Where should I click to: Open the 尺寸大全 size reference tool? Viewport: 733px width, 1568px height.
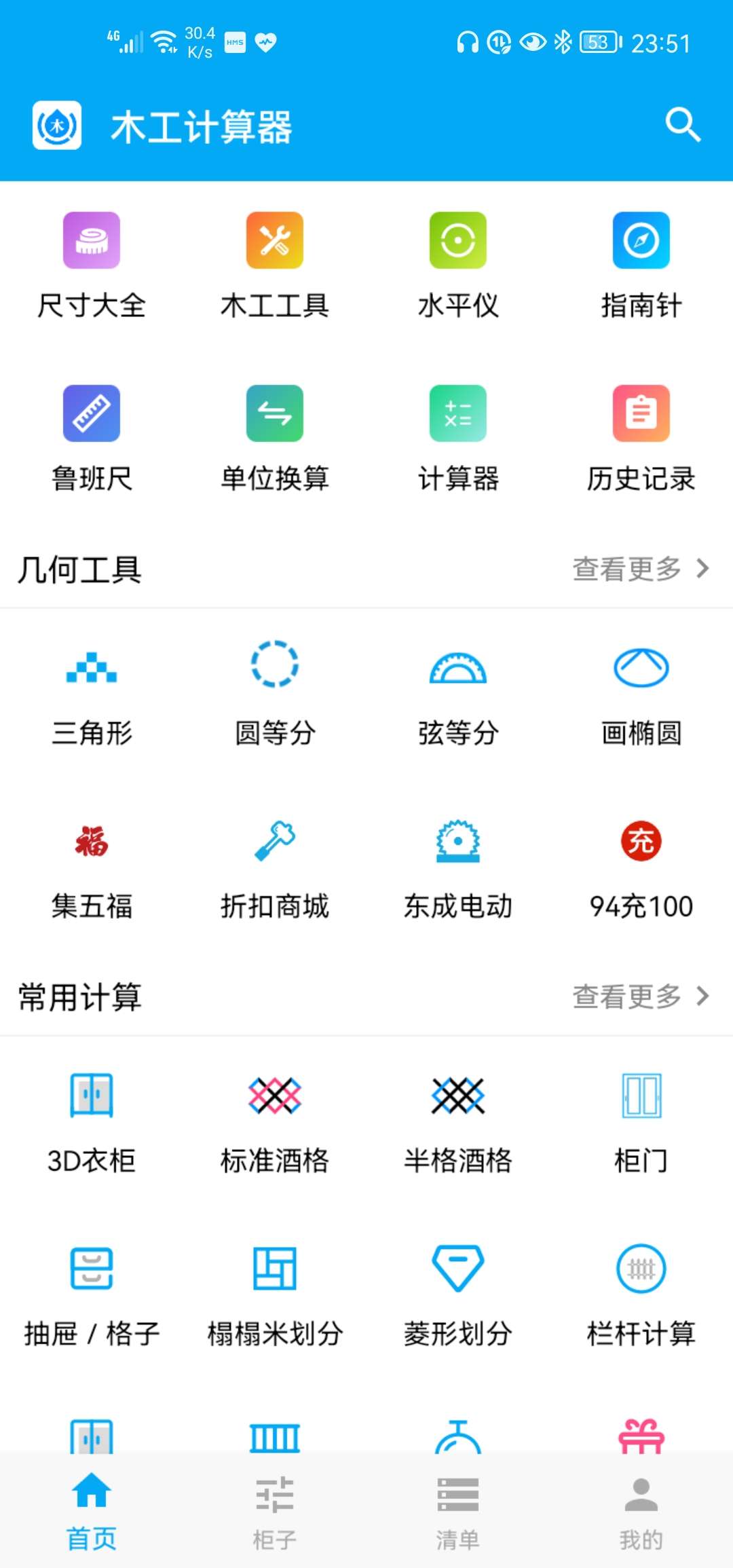coord(92,265)
